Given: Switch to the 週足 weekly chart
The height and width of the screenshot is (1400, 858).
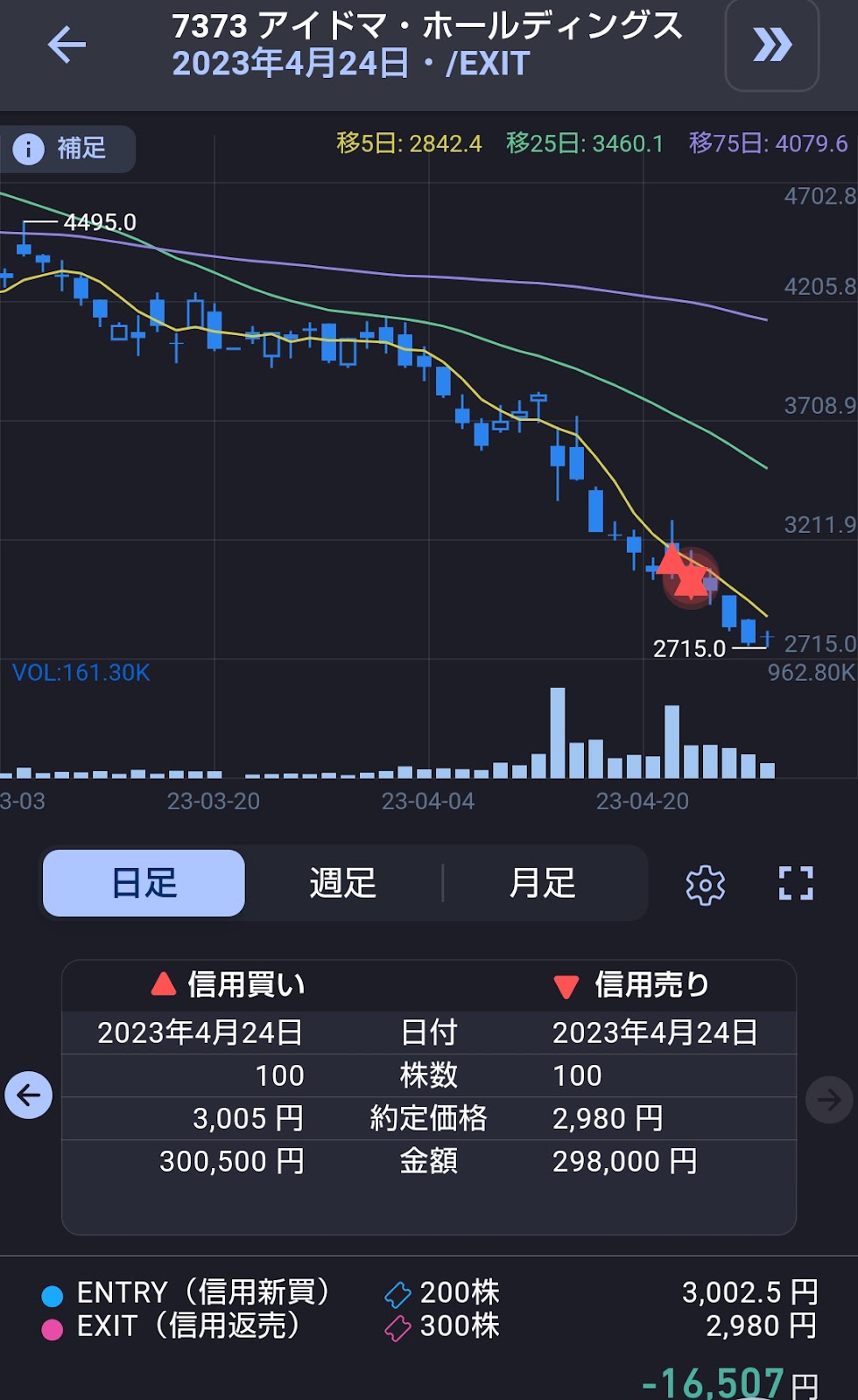Looking at the screenshot, I should pyautogui.click(x=343, y=883).
